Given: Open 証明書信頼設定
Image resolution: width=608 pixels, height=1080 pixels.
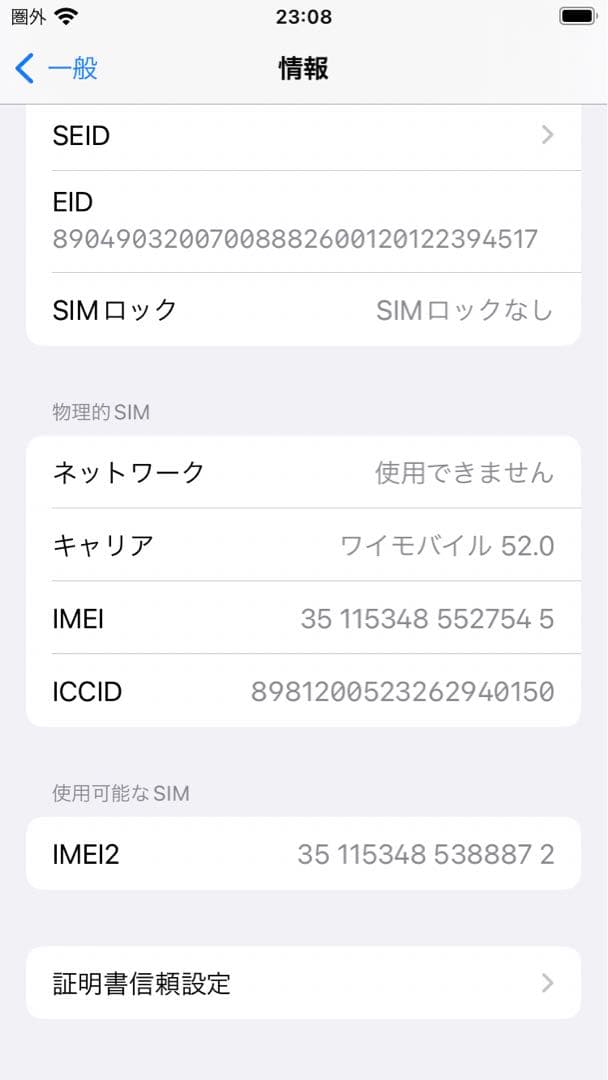Looking at the screenshot, I should [303, 983].
